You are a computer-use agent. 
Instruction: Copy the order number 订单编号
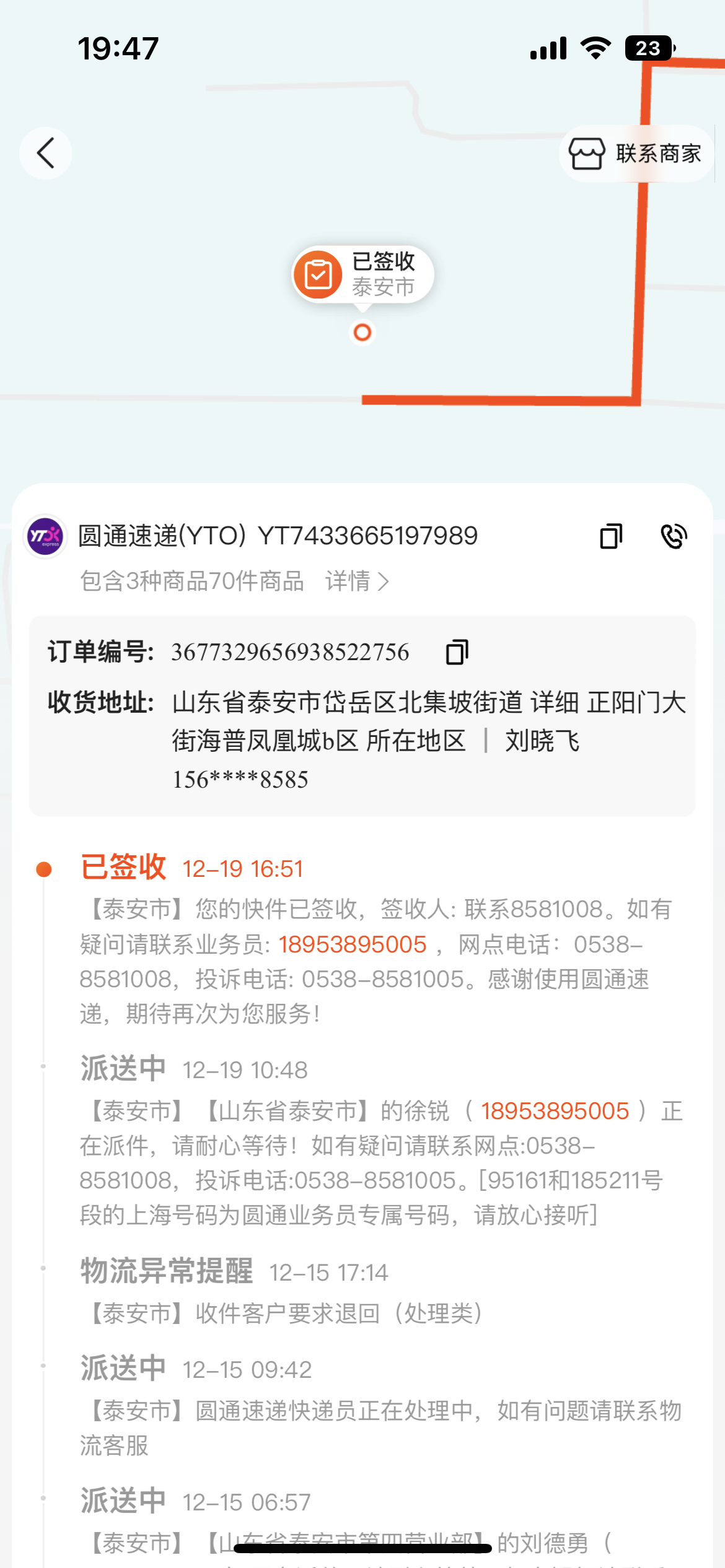457,652
